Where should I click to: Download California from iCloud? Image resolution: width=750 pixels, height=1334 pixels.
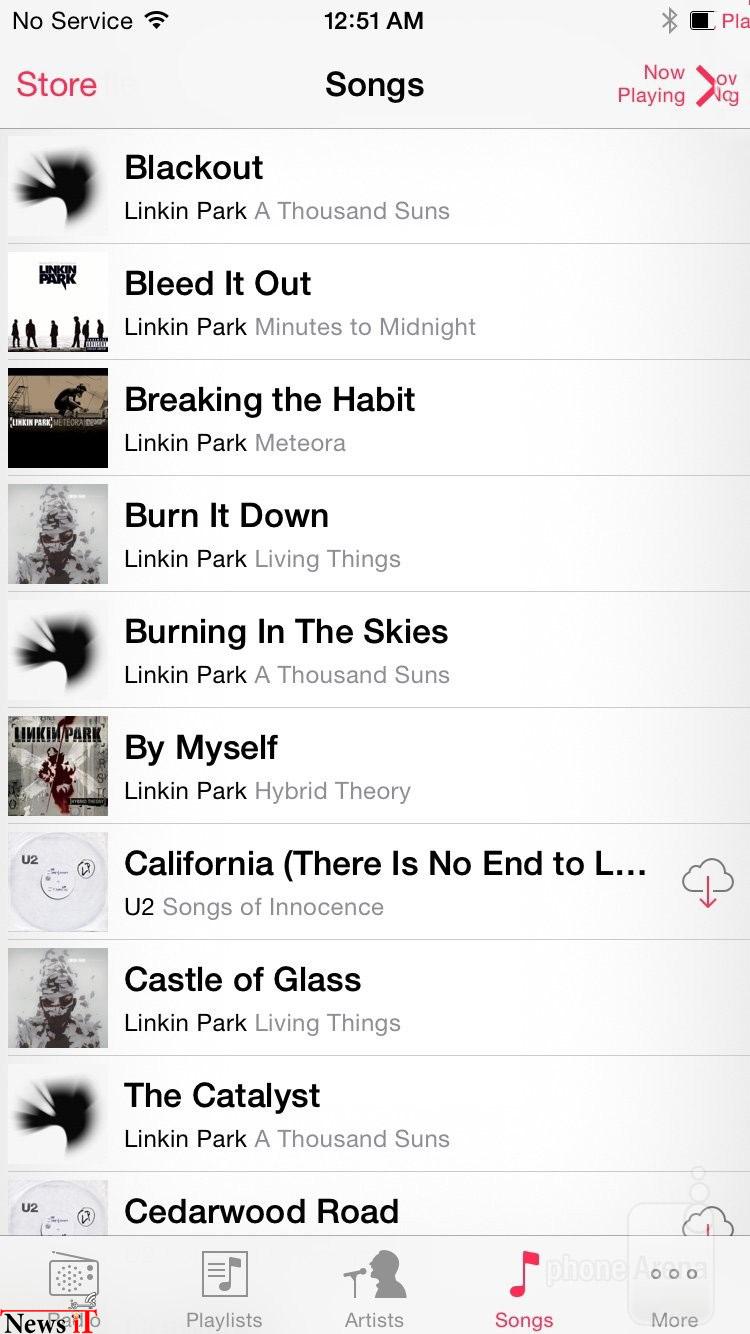pos(707,883)
